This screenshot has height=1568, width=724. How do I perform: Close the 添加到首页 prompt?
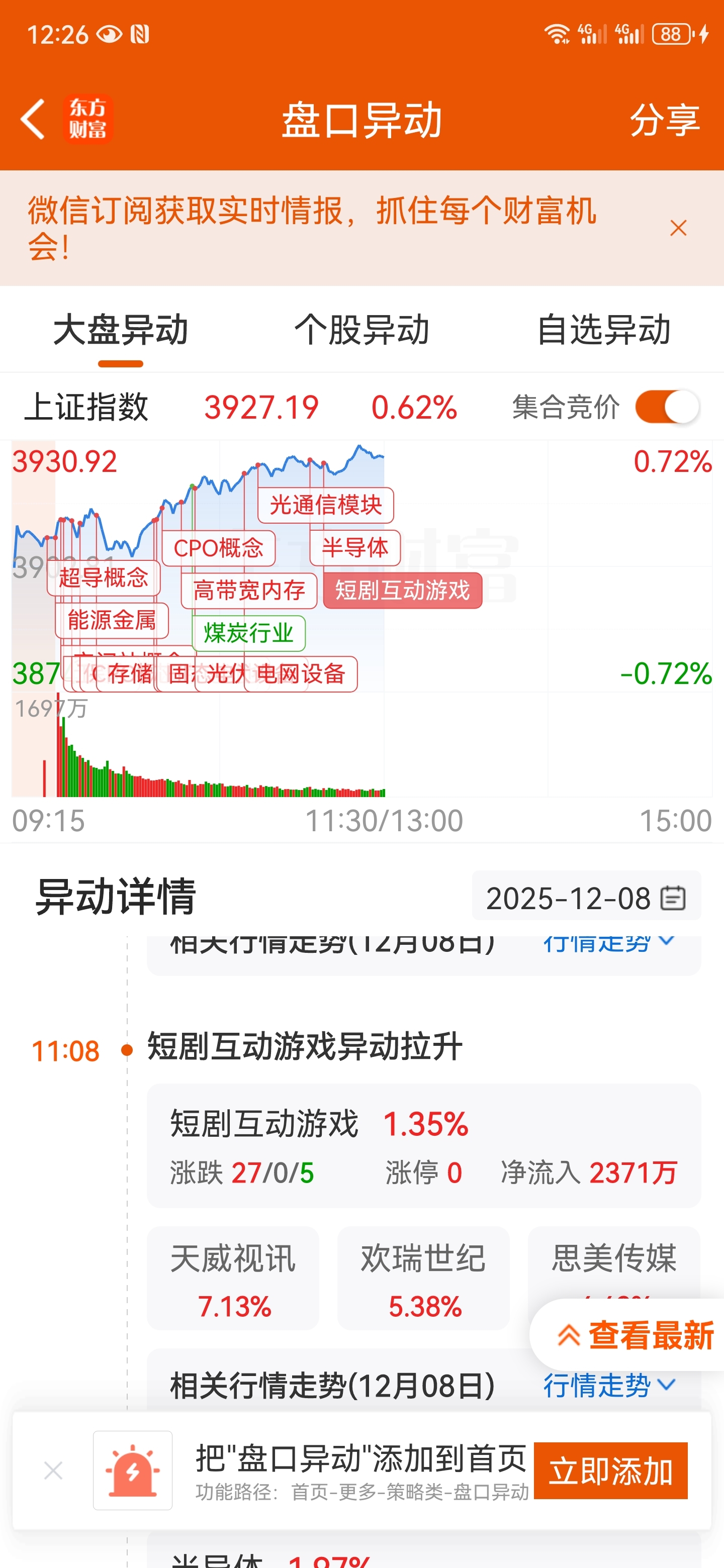click(54, 1471)
